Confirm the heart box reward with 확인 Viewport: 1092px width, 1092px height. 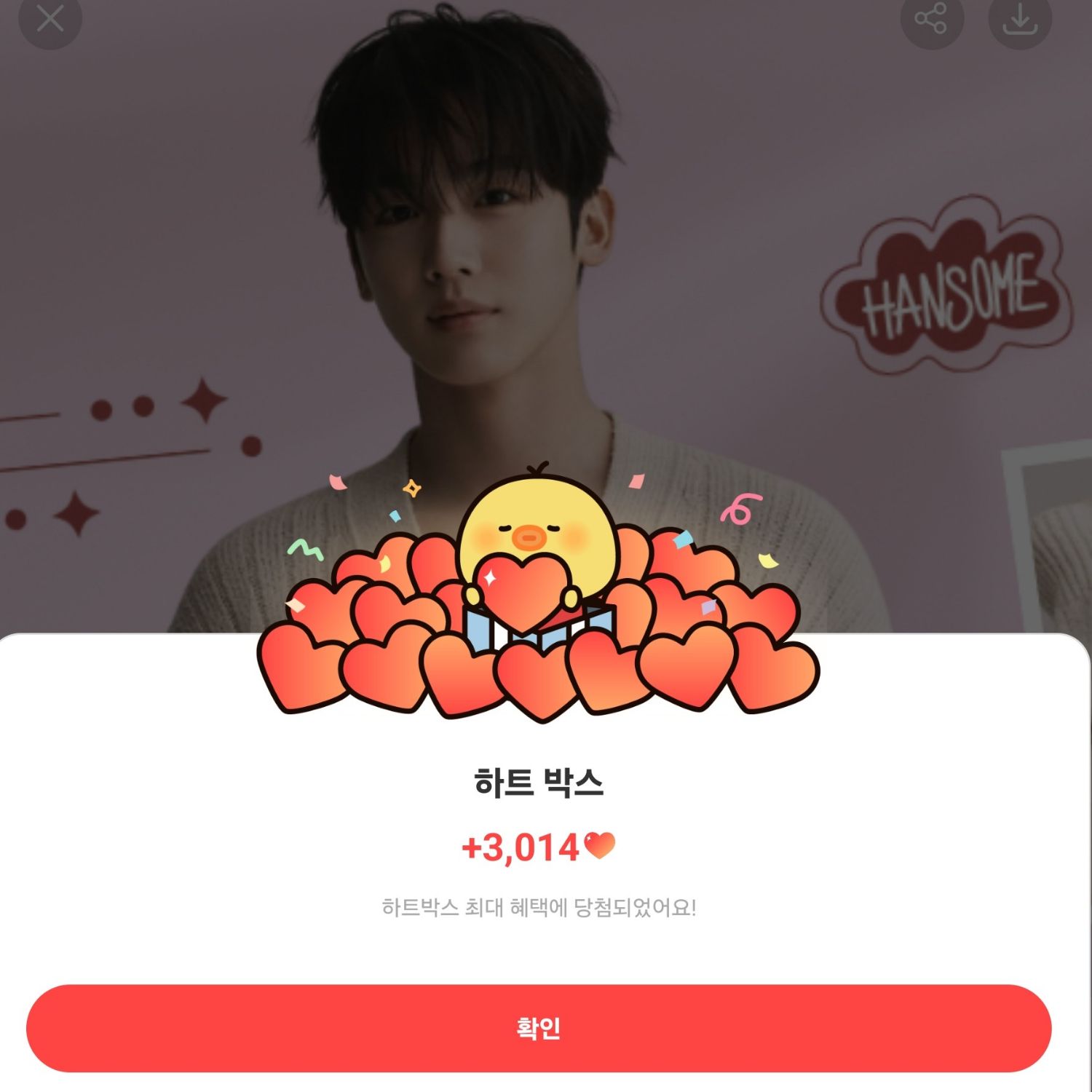point(539,1028)
